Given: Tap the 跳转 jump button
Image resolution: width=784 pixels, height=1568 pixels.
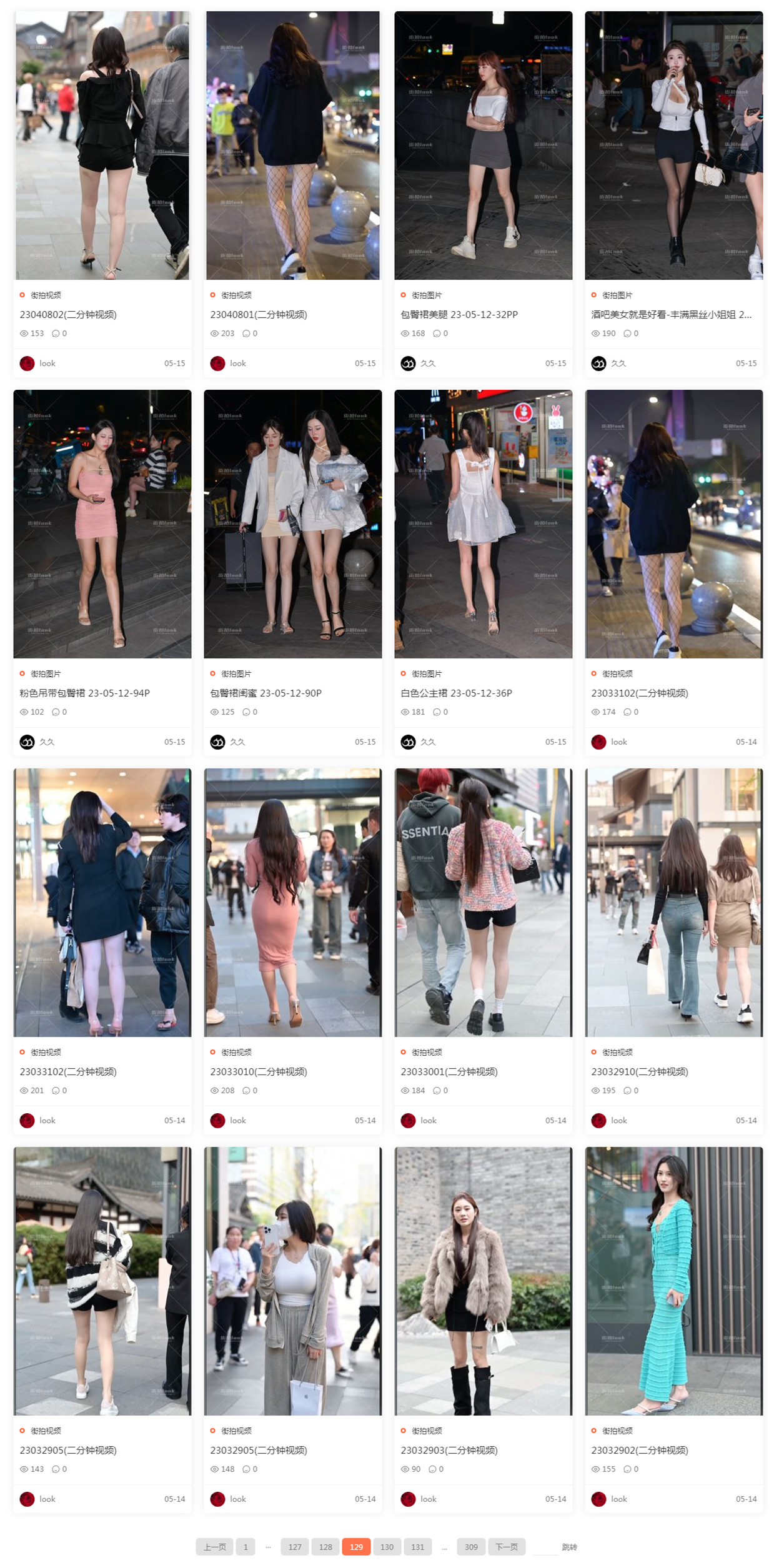Looking at the screenshot, I should 569,1547.
